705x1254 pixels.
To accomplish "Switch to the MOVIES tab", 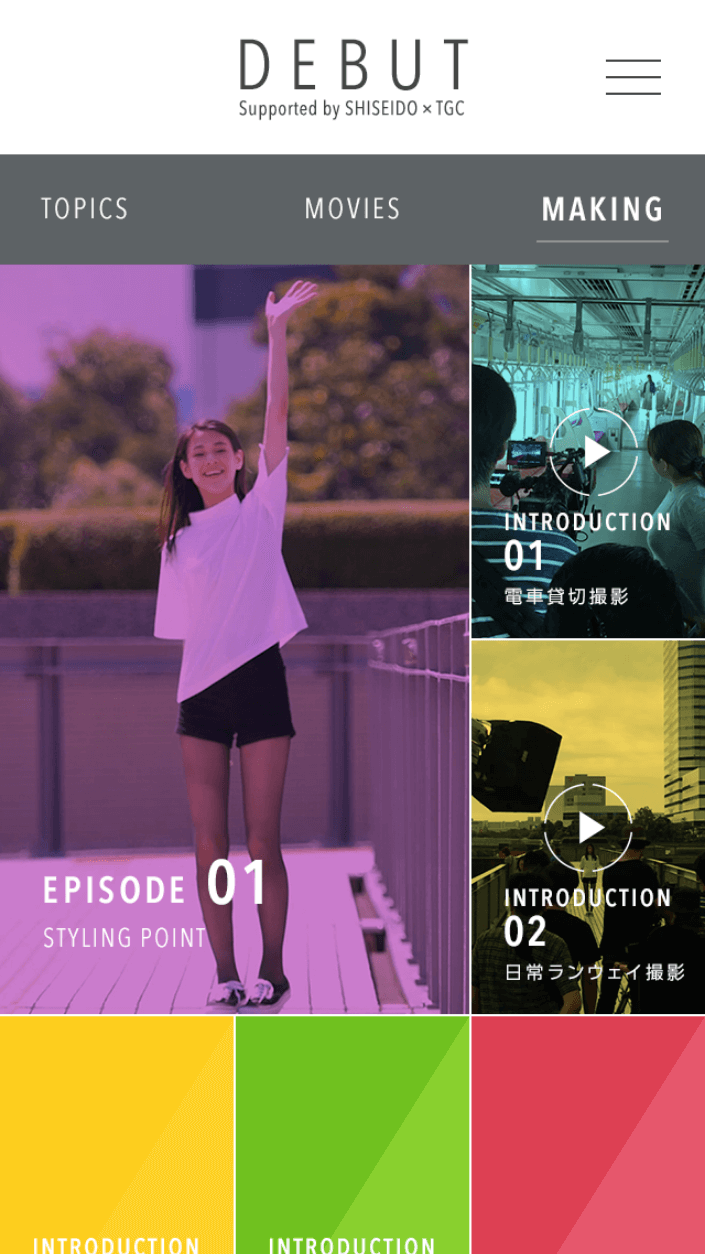I will tap(352, 209).
